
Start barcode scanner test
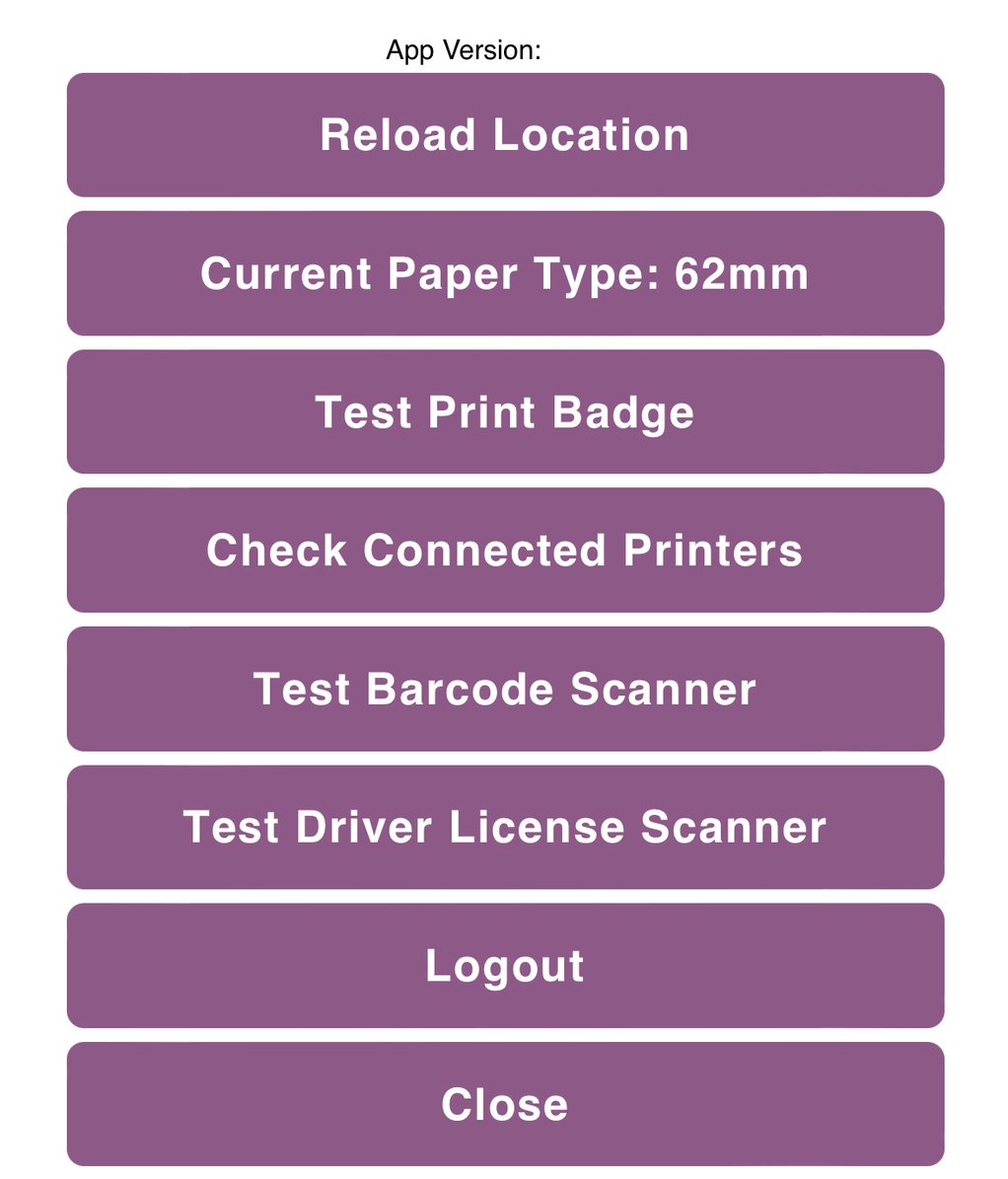pyautogui.click(x=504, y=689)
